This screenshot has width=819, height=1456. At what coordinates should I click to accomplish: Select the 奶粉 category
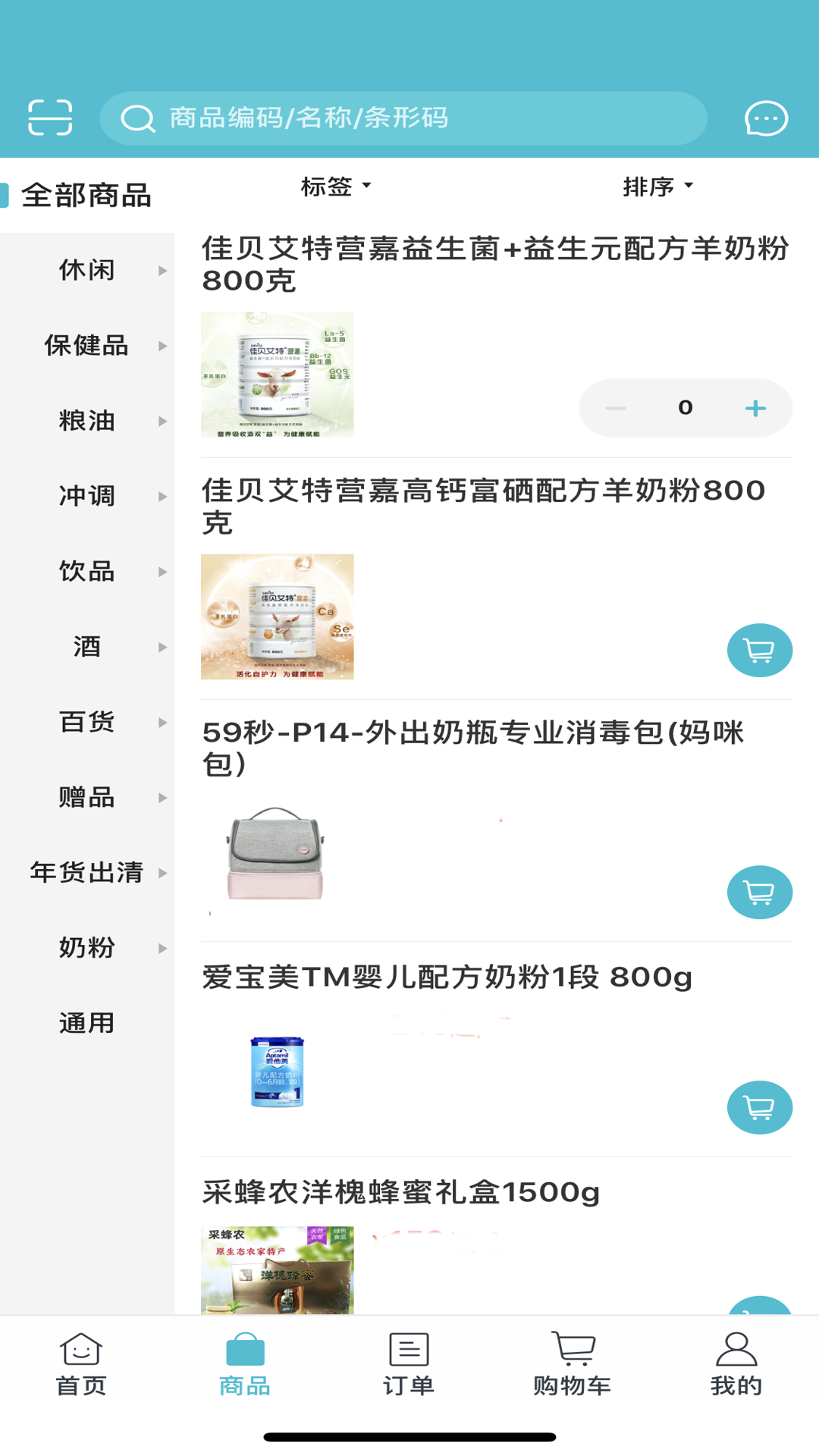pos(87,948)
